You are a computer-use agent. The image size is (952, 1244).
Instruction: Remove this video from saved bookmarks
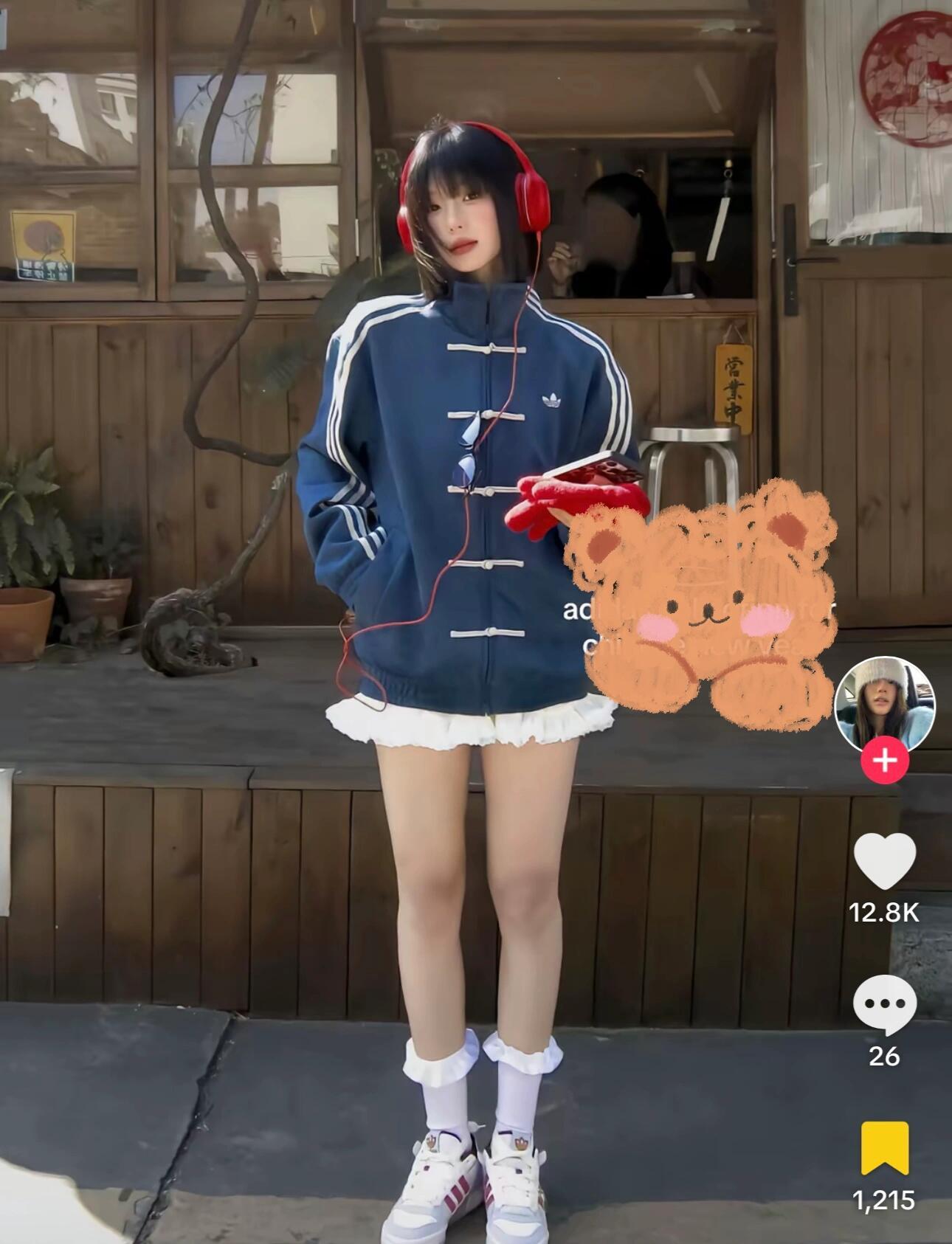pos(885,1148)
